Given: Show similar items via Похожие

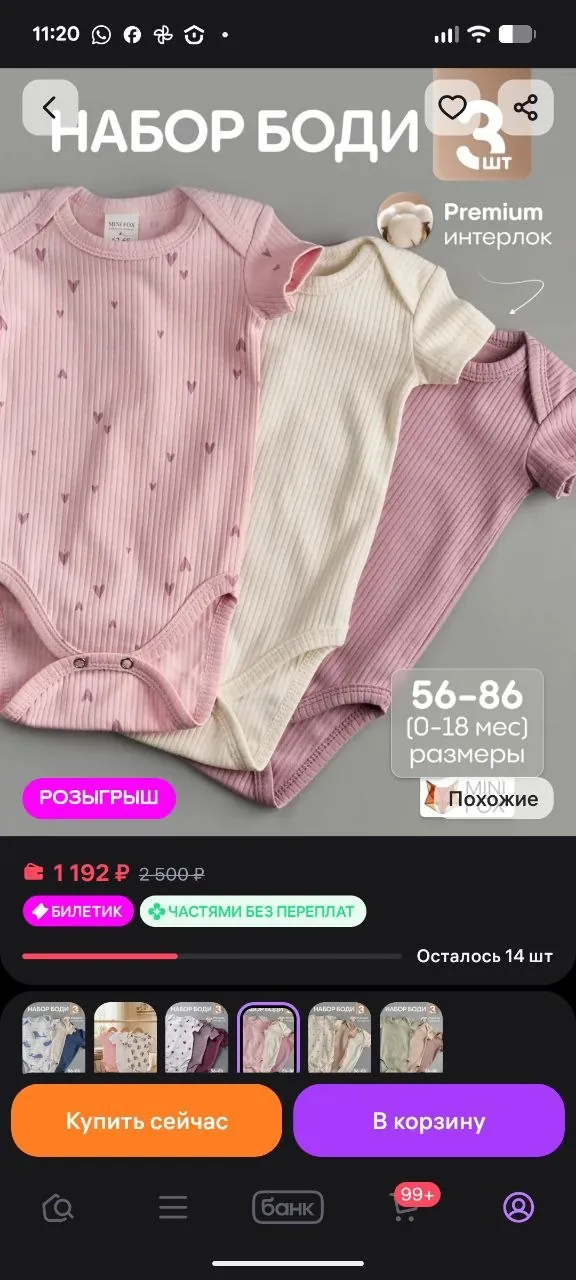Looking at the screenshot, I should (x=486, y=798).
